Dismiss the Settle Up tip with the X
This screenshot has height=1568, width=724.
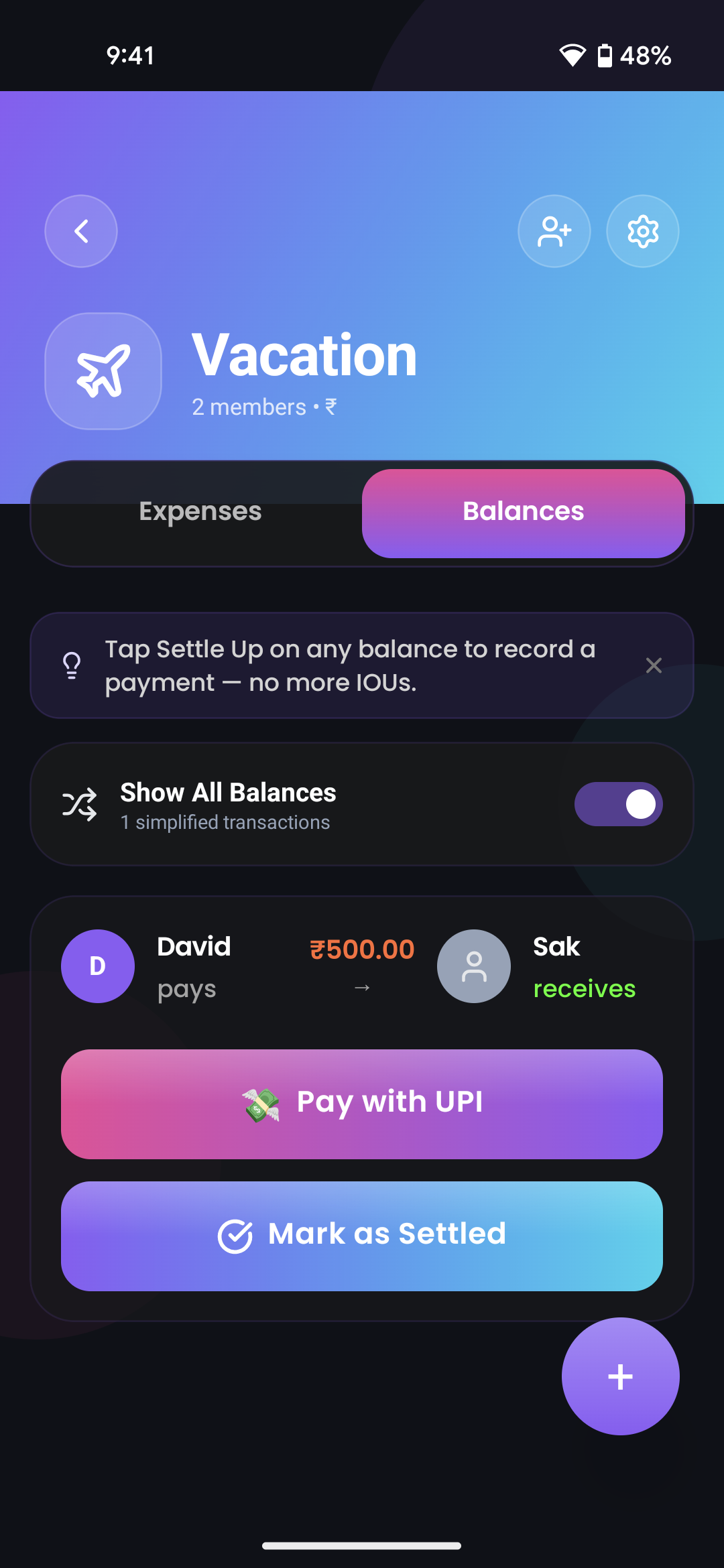pos(654,665)
